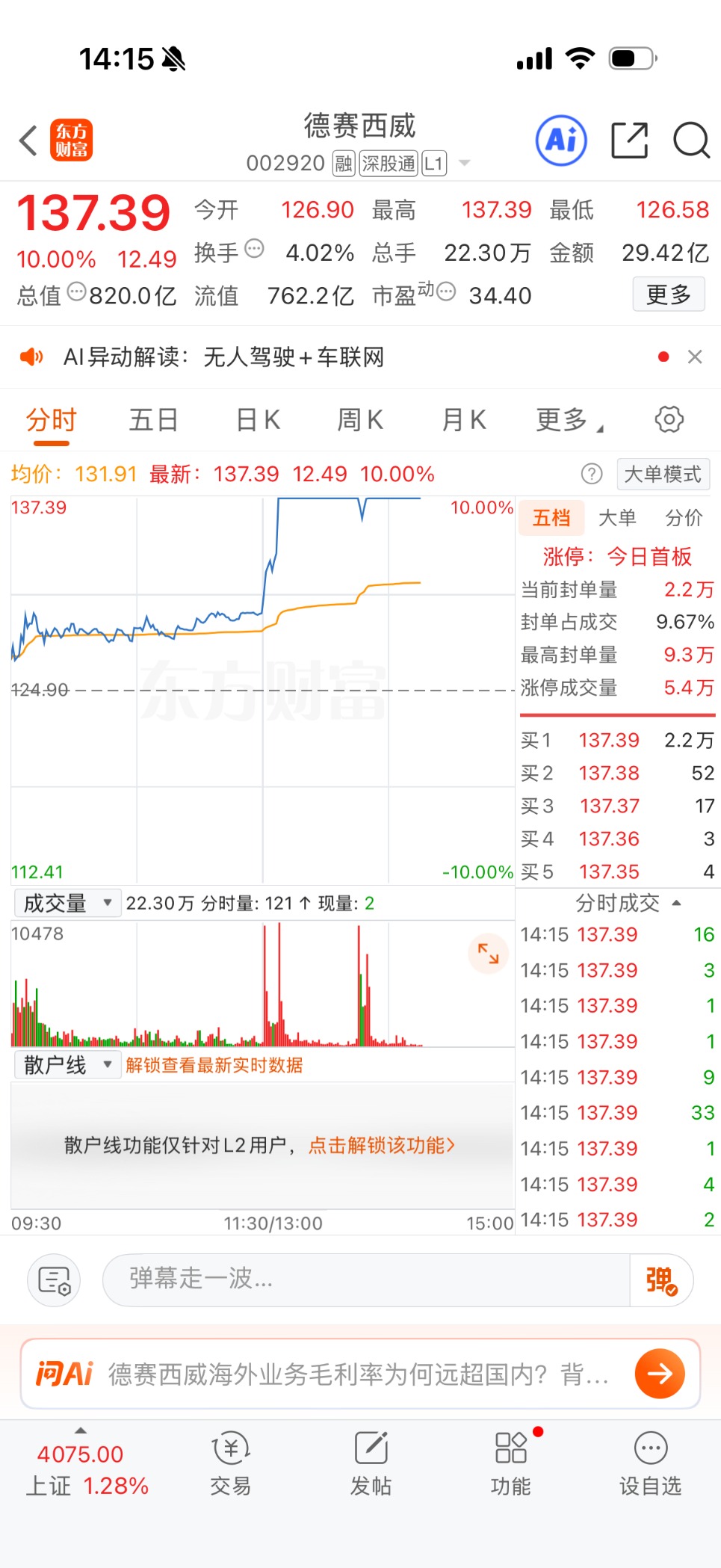Screen dimensions: 721x1568
Task: Select the 周K chart tab
Action: point(360,420)
